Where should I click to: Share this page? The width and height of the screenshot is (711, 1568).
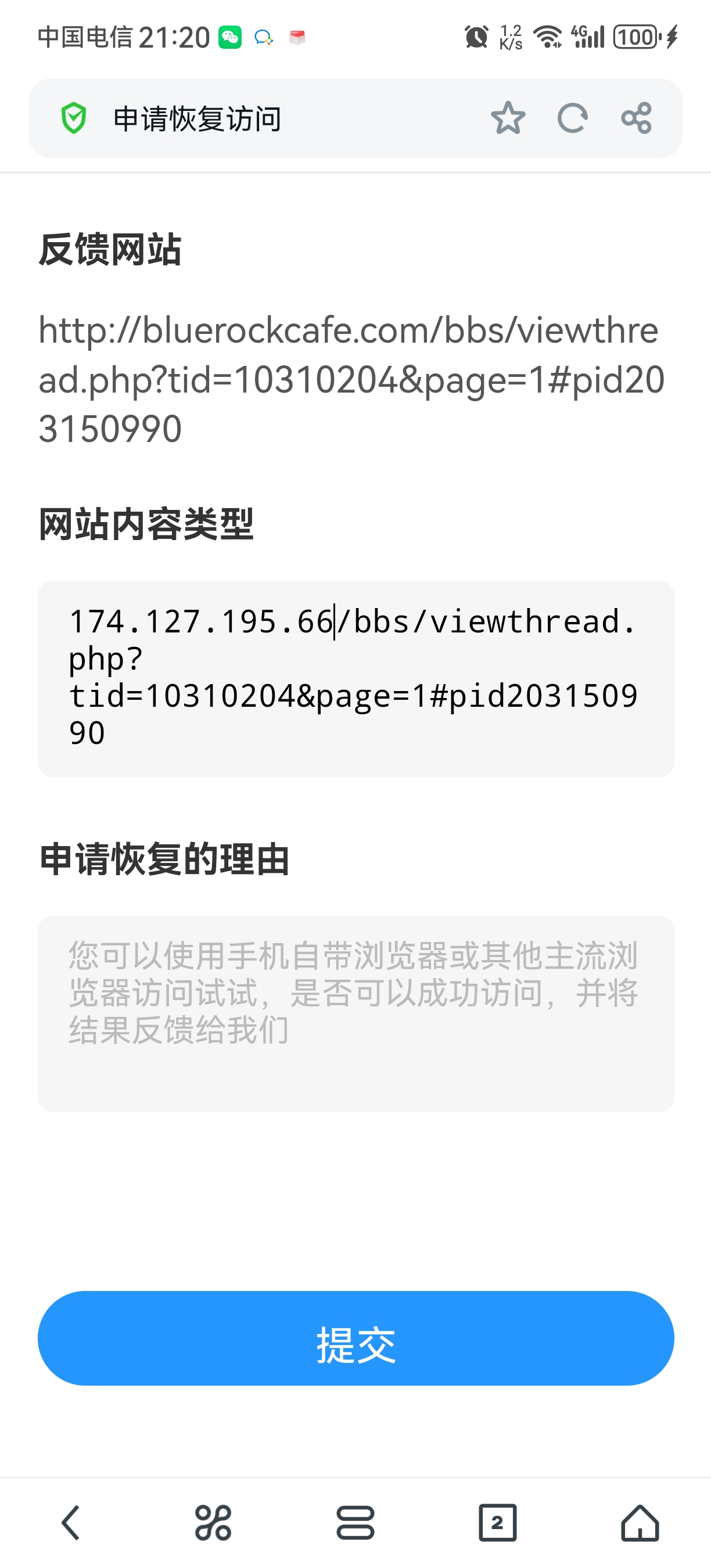(x=637, y=118)
